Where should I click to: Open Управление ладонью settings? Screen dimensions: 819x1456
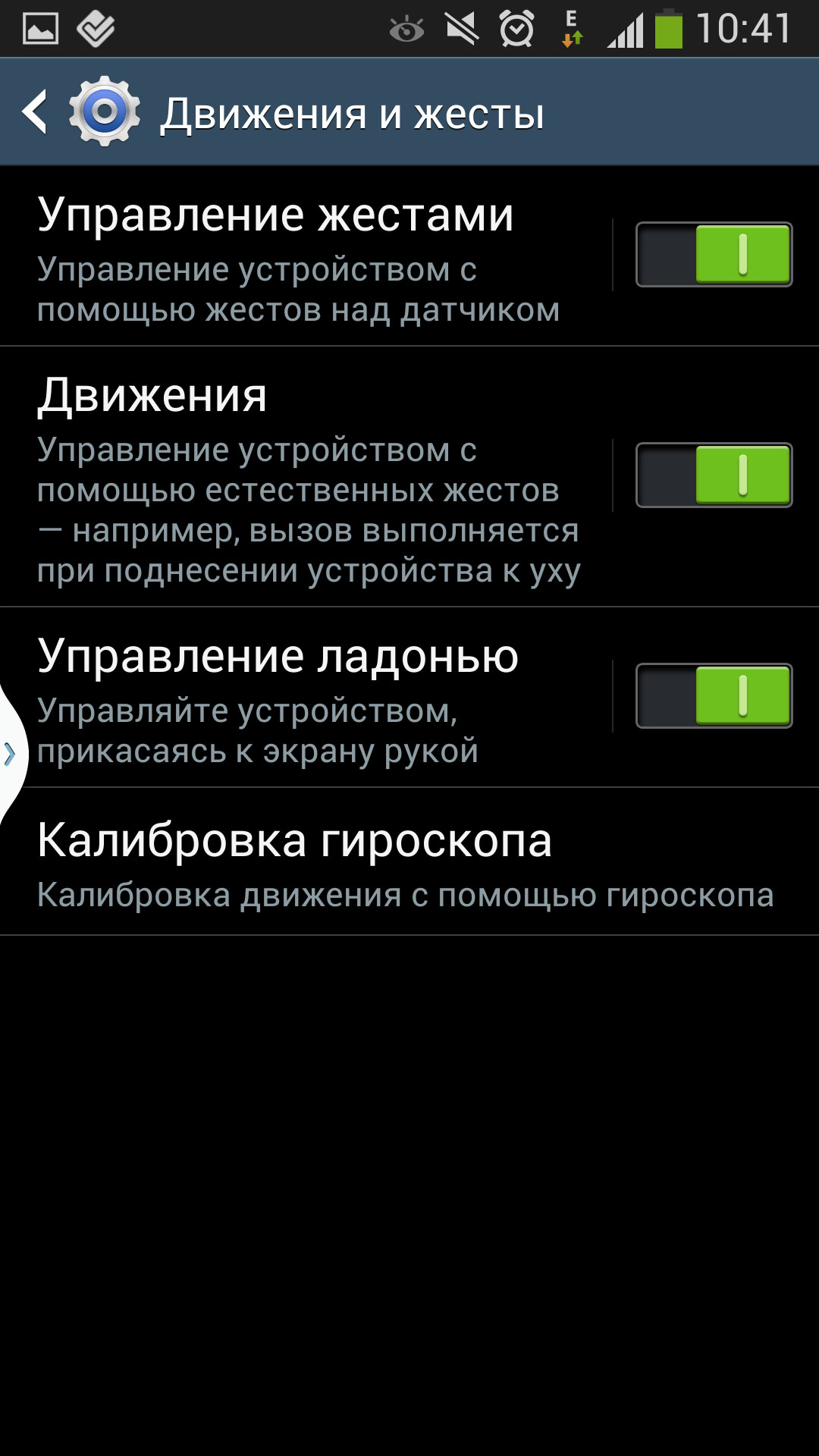point(303,698)
